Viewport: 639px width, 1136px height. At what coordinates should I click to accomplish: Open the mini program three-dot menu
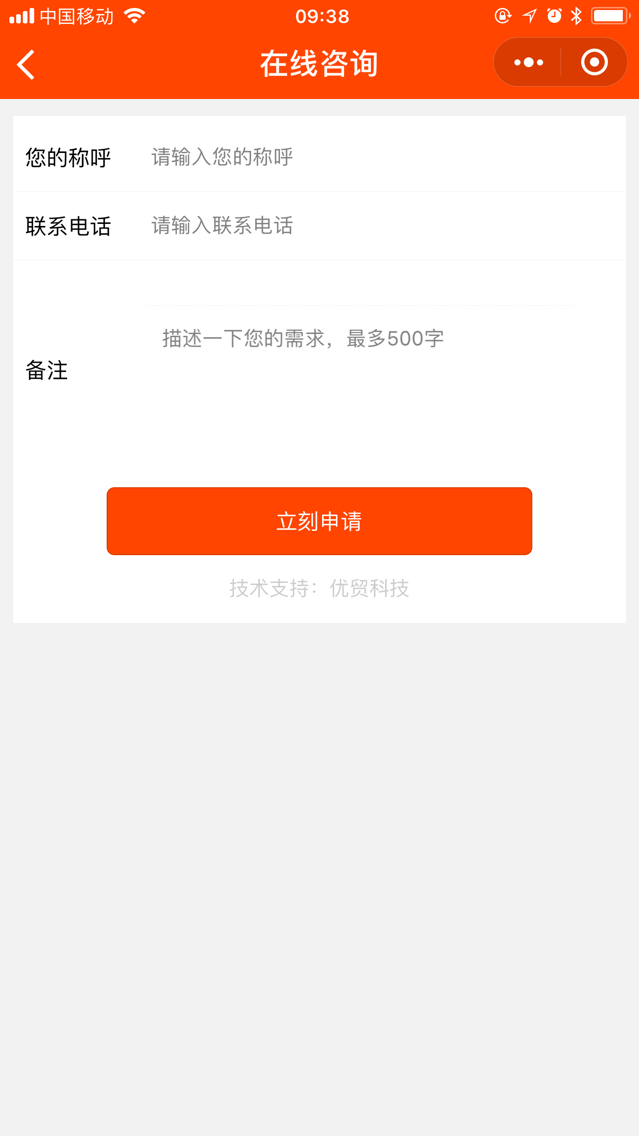coord(528,63)
